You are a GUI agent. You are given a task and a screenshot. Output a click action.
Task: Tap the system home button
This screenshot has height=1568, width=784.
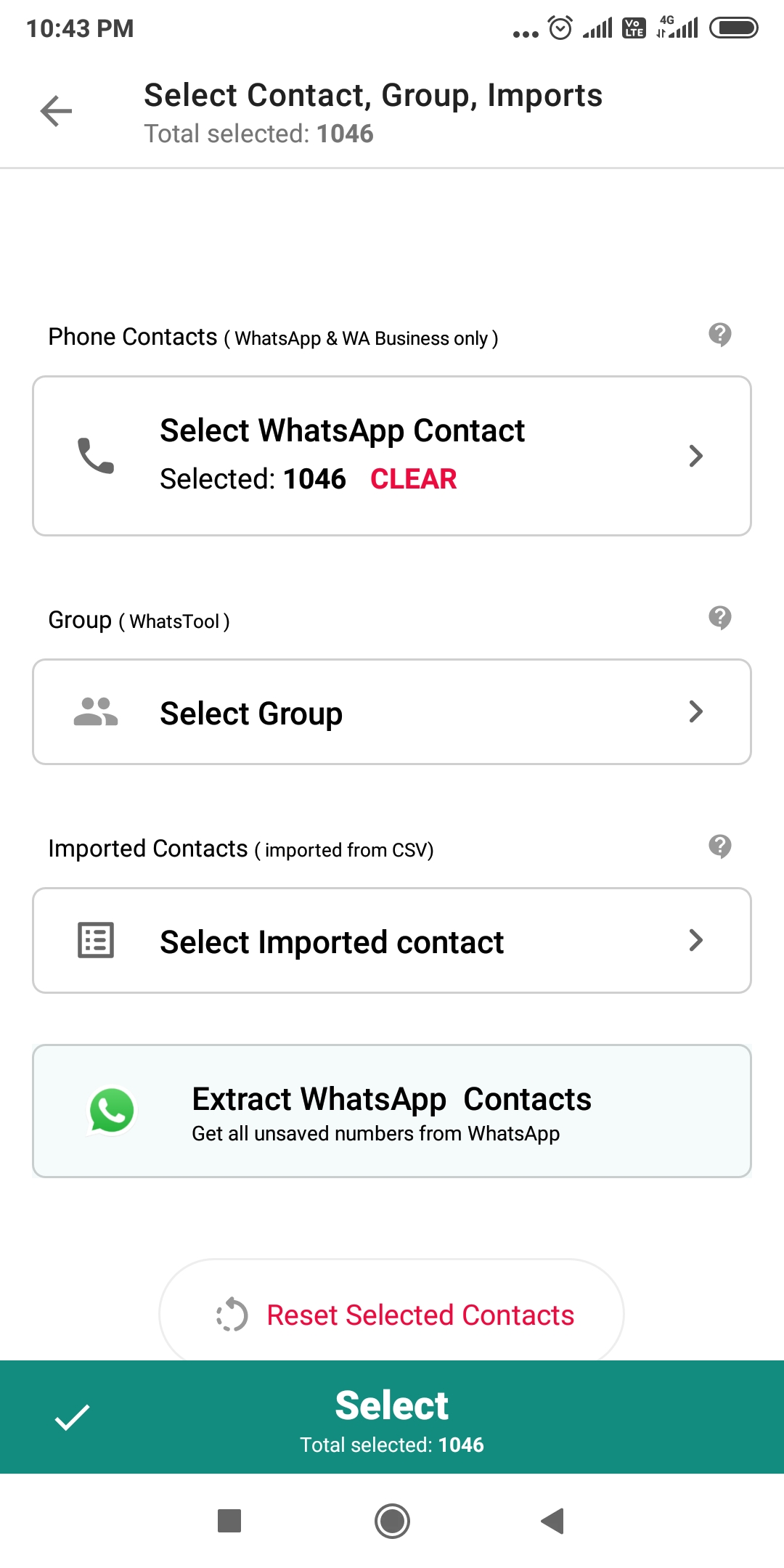[392, 1521]
